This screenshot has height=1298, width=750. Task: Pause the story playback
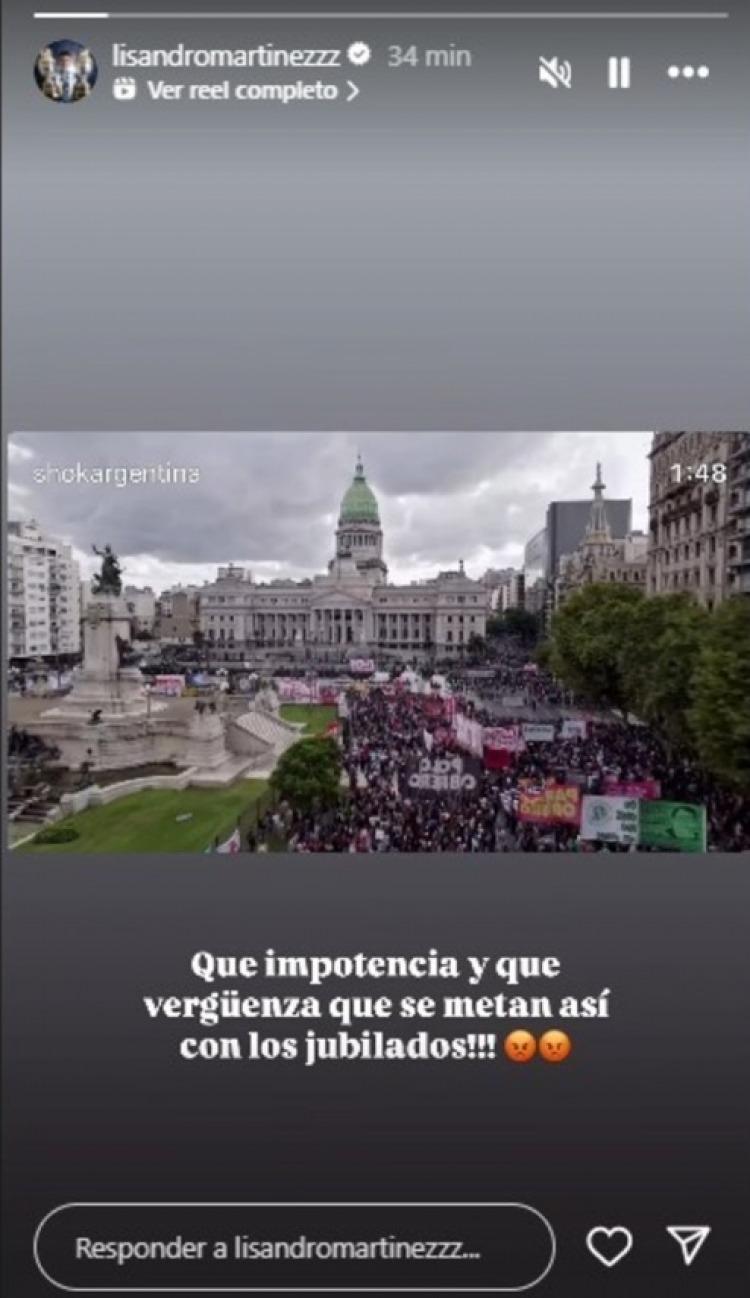pos(619,72)
